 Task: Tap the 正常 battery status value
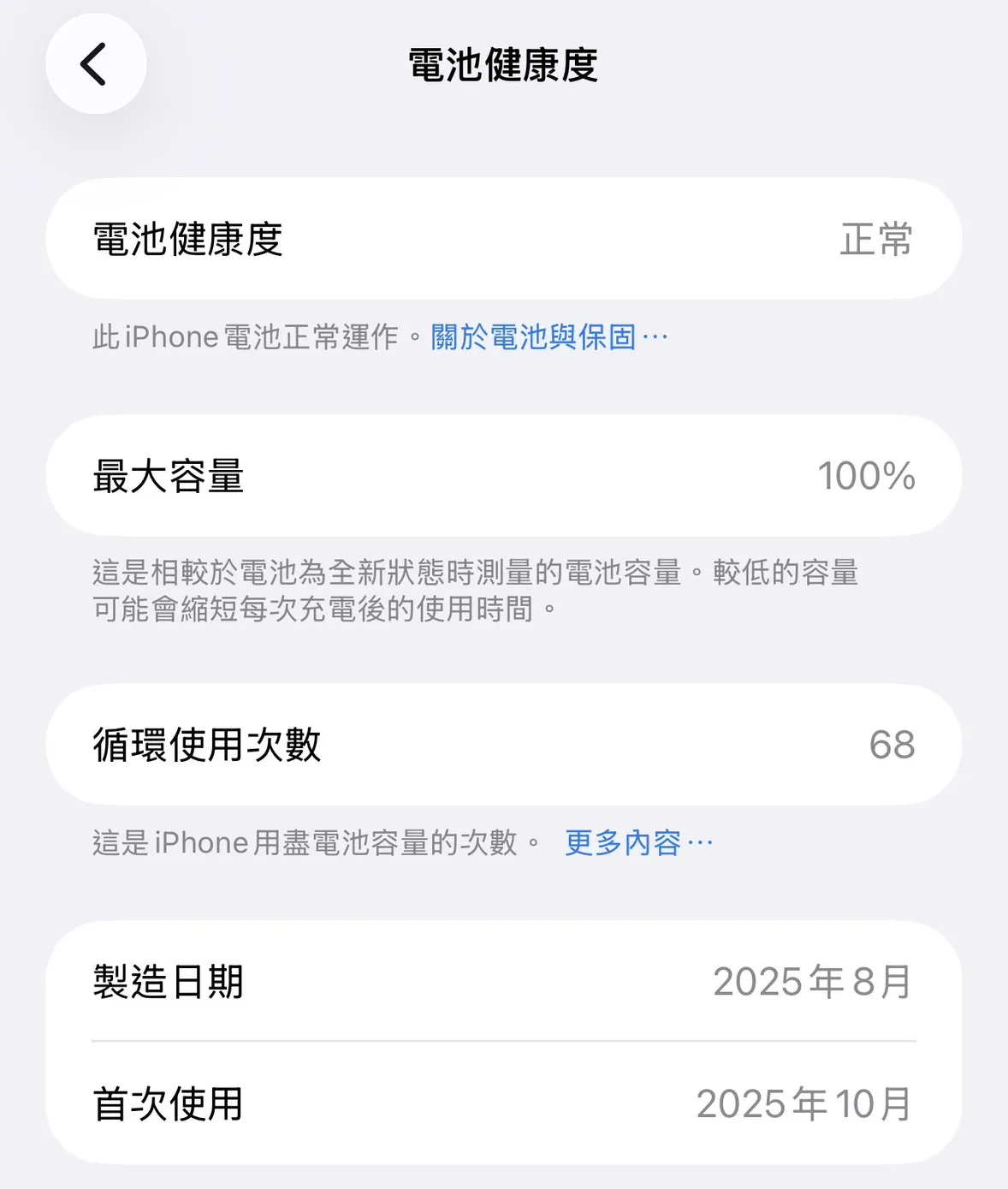click(x=875, y=240)
